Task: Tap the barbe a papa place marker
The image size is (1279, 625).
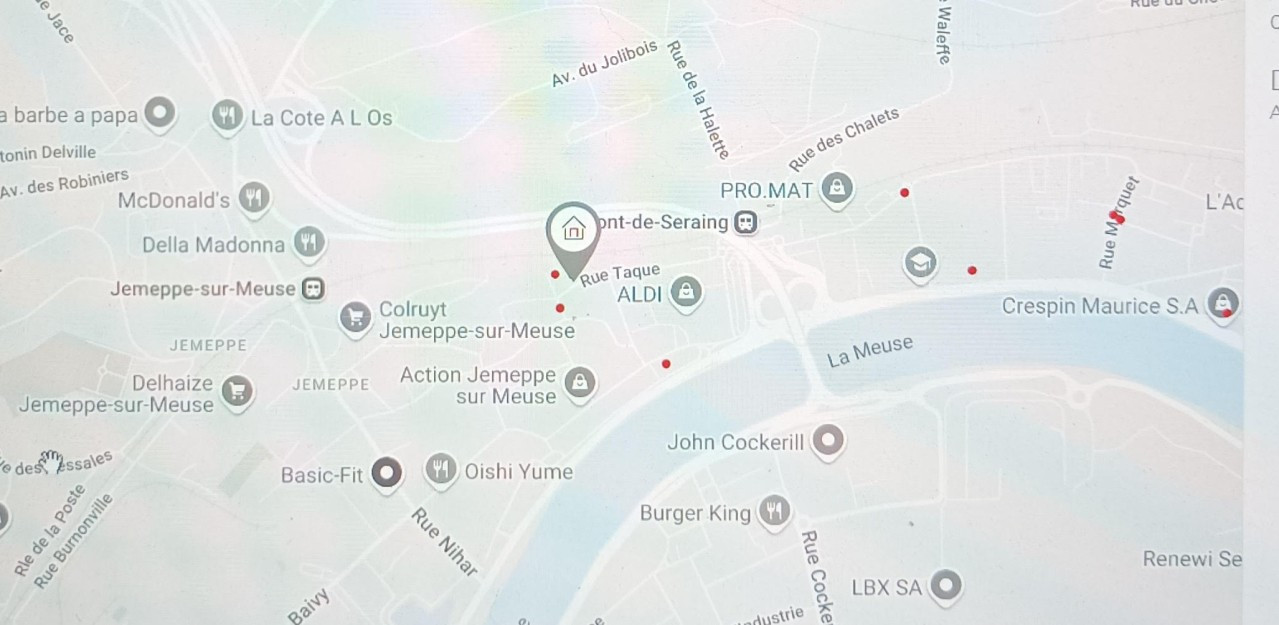Action: pos(160,114)
